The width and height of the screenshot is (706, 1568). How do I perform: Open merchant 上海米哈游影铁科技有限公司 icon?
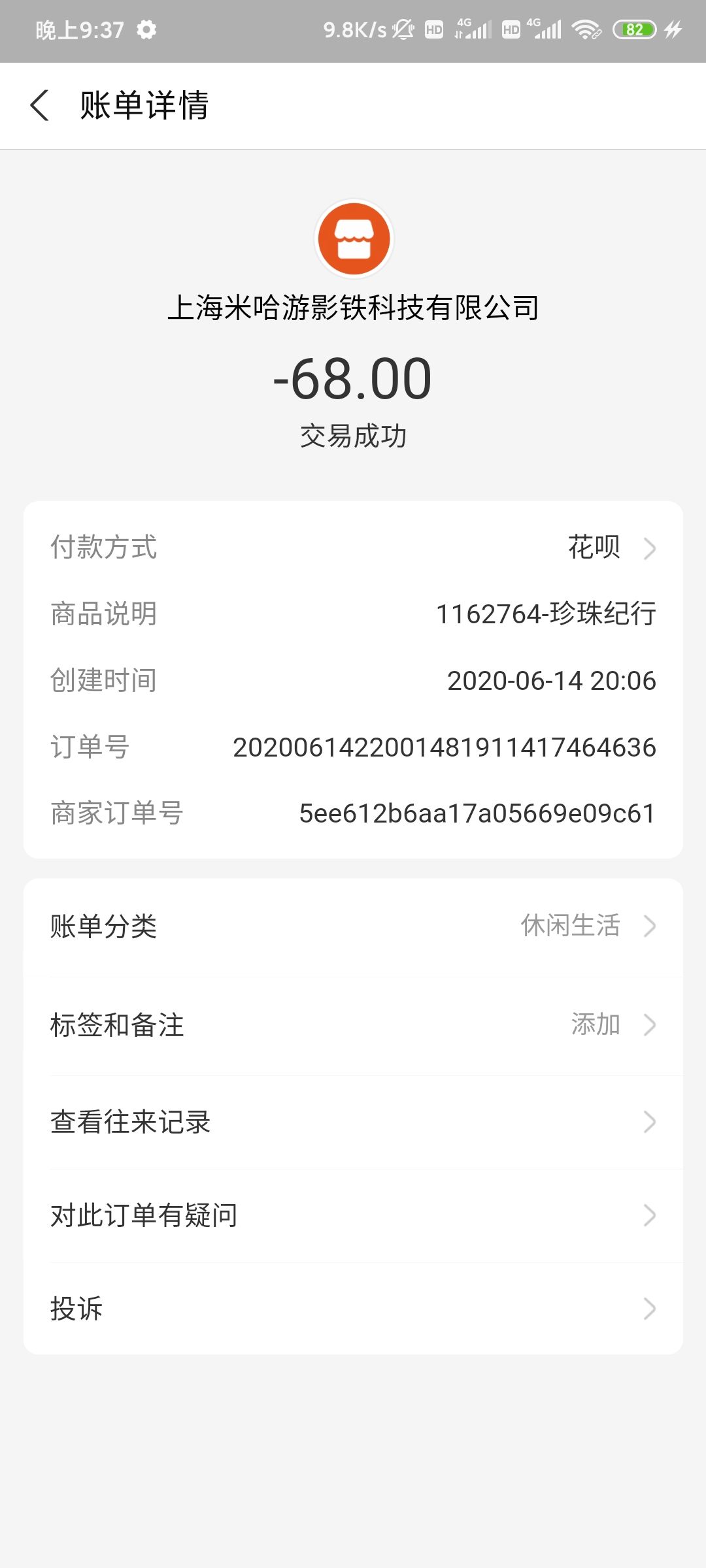tap(354, 238)
